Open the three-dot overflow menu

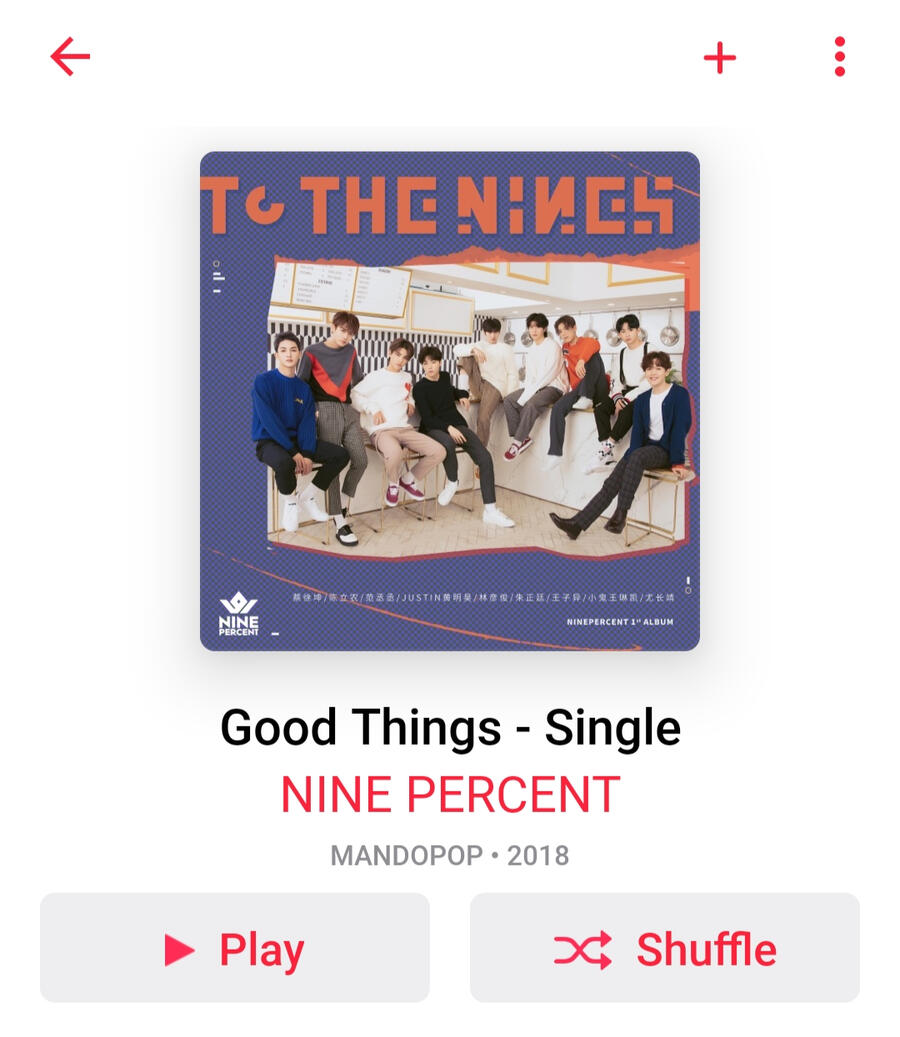[x=839, y=57]
